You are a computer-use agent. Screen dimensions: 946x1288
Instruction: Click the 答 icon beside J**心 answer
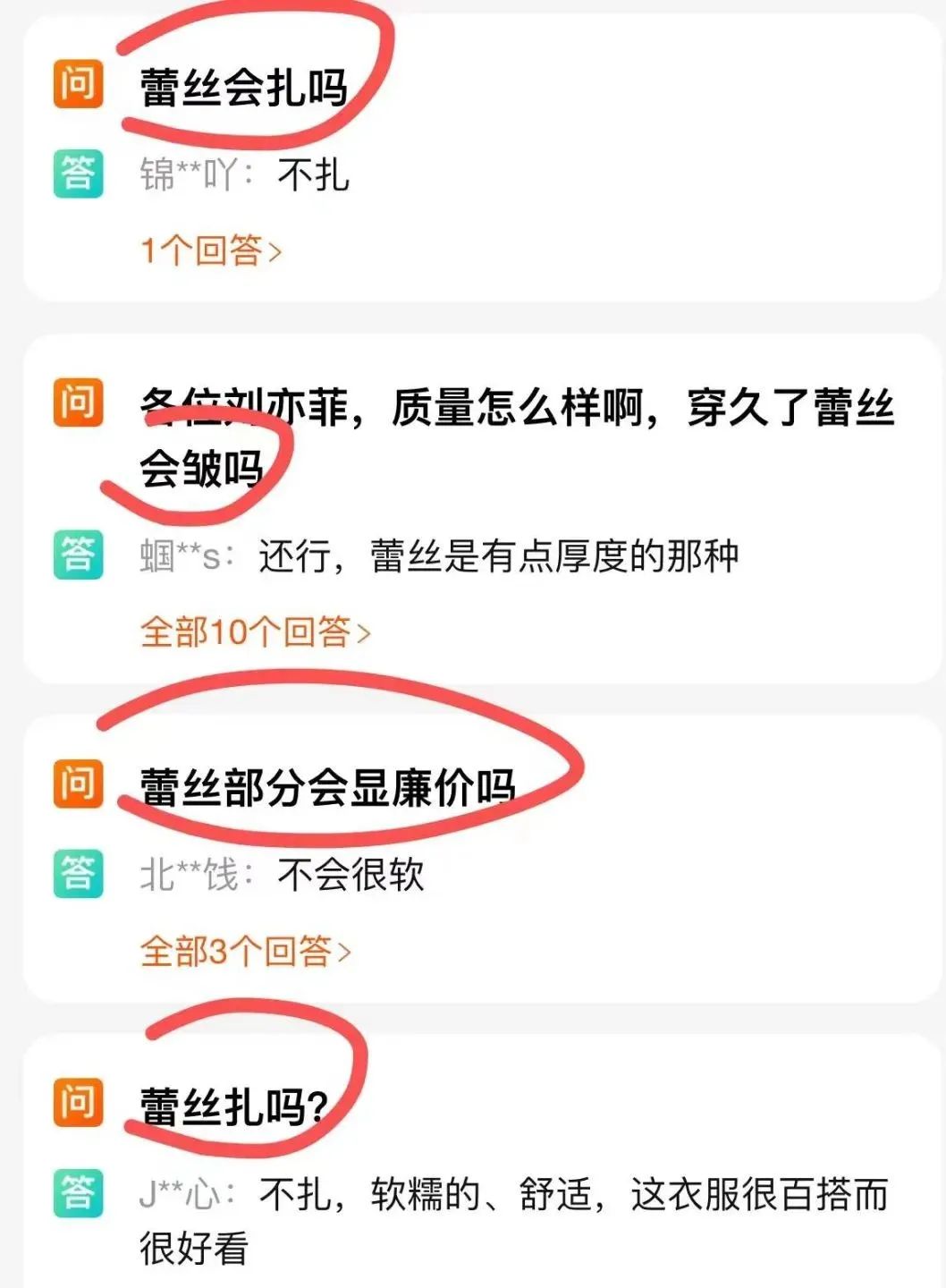tap(79, 1194)
